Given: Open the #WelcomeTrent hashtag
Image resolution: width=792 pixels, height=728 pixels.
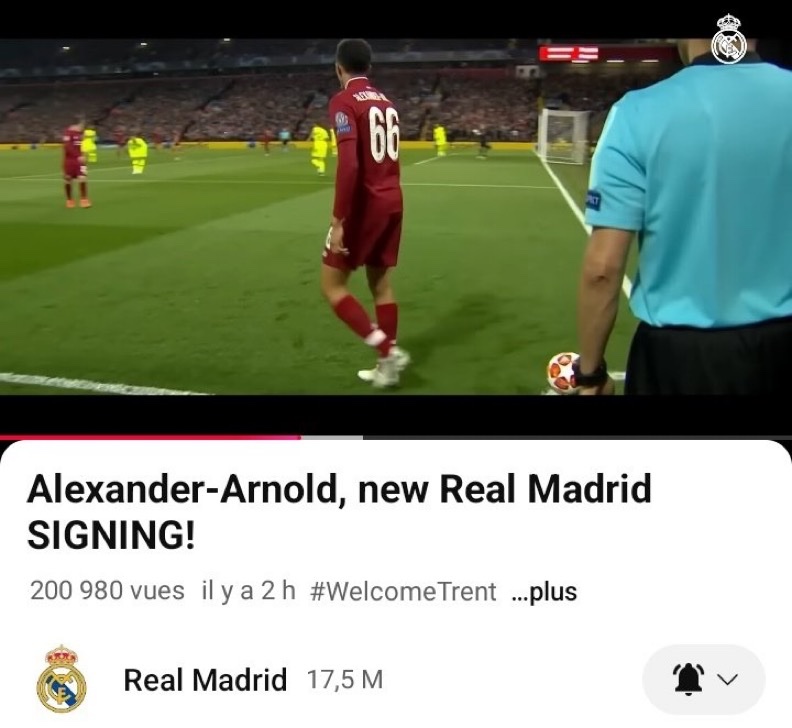Looking at the screenshot, I should (x=403, y=592).
